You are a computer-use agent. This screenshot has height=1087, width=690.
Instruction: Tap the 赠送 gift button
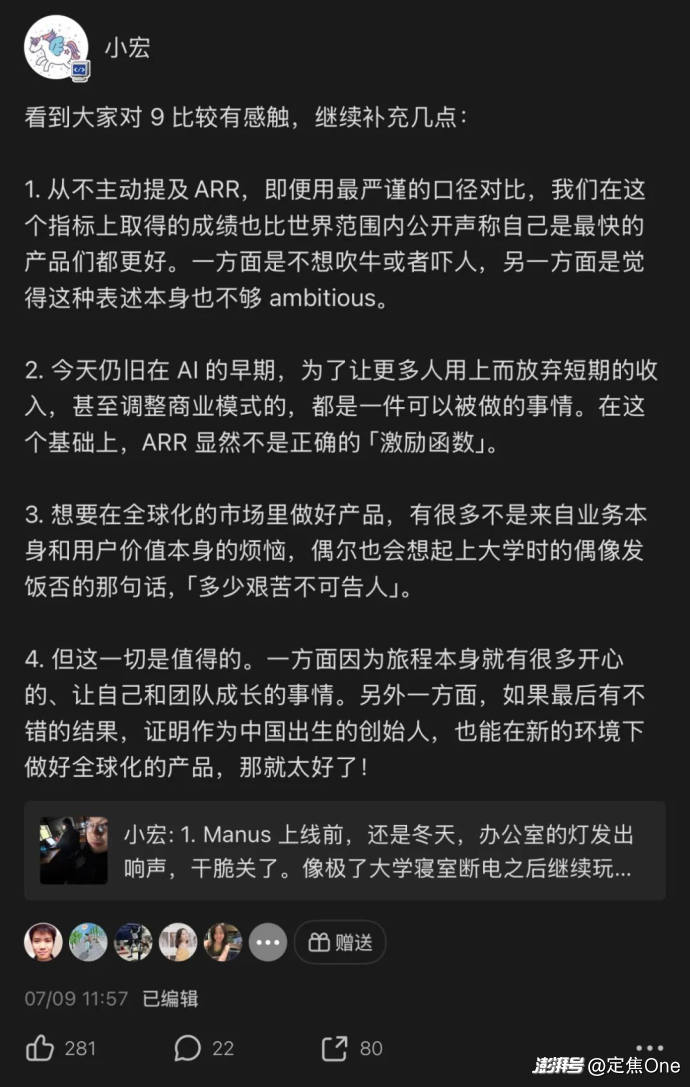tap(340, 942)
